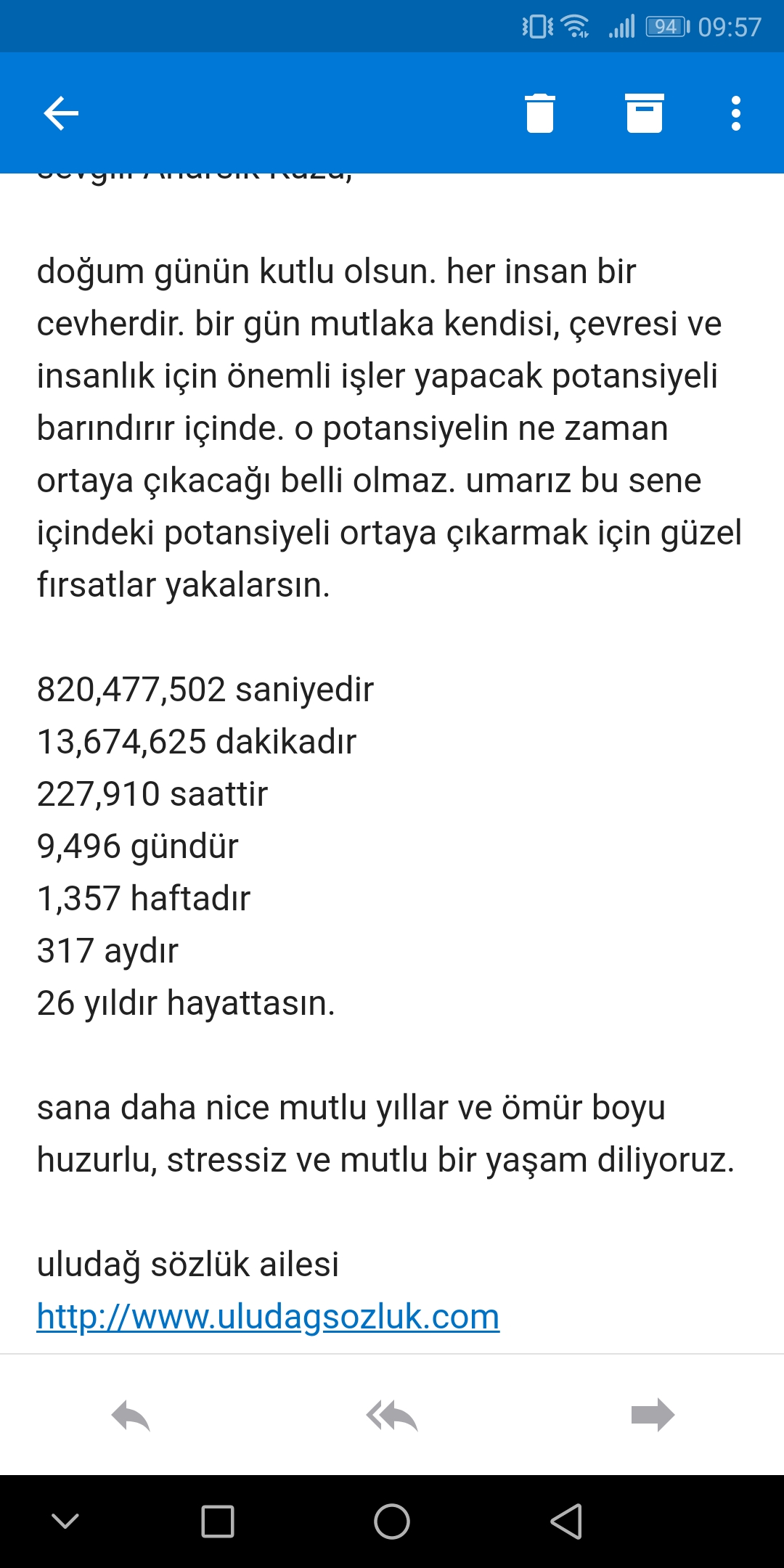Open recent apps
Image resolution: width=784 pixels, height=1568 pixels.
coord(218,1522)
